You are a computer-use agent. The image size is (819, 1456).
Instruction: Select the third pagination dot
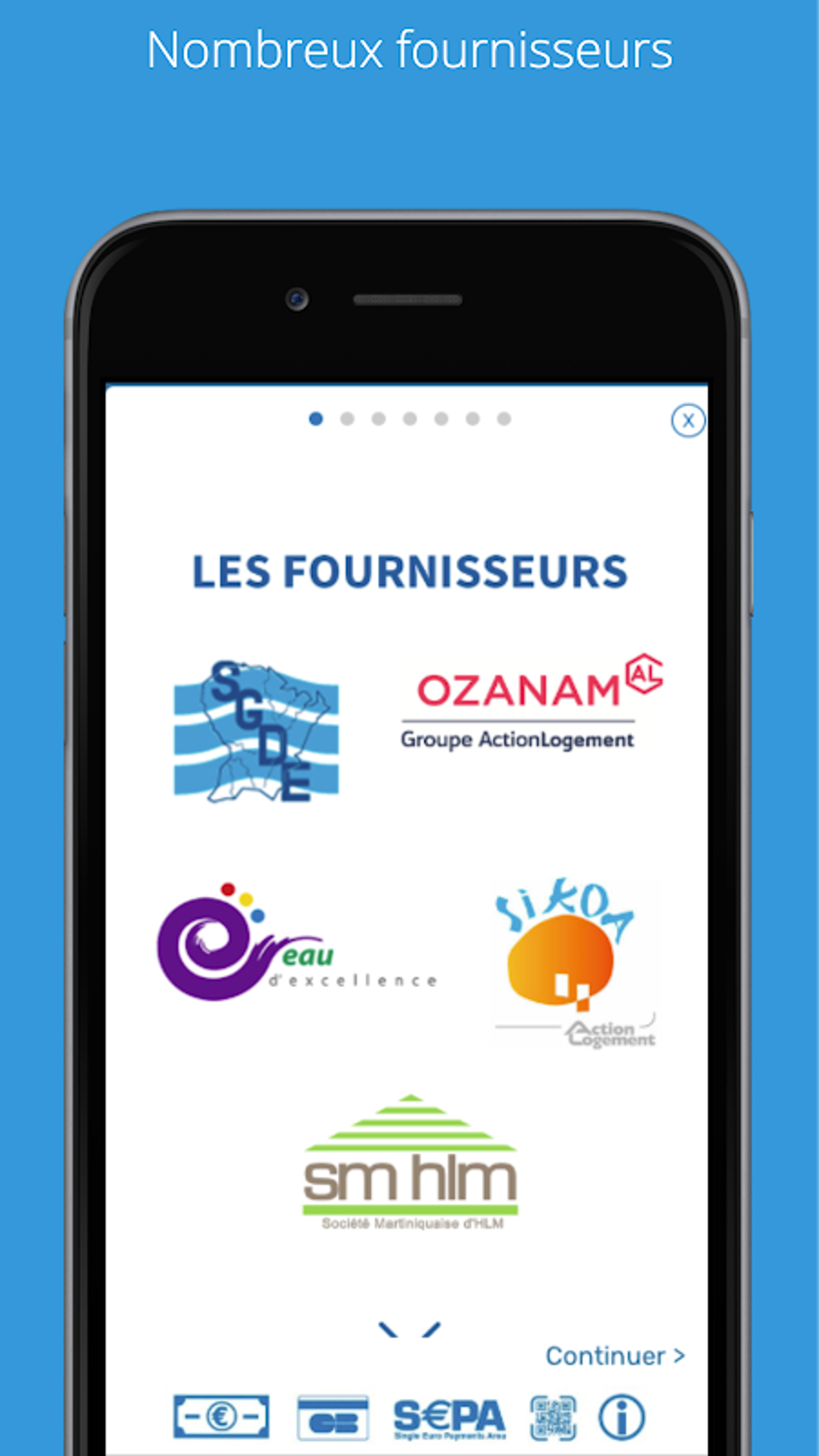(x=377, y=418)
